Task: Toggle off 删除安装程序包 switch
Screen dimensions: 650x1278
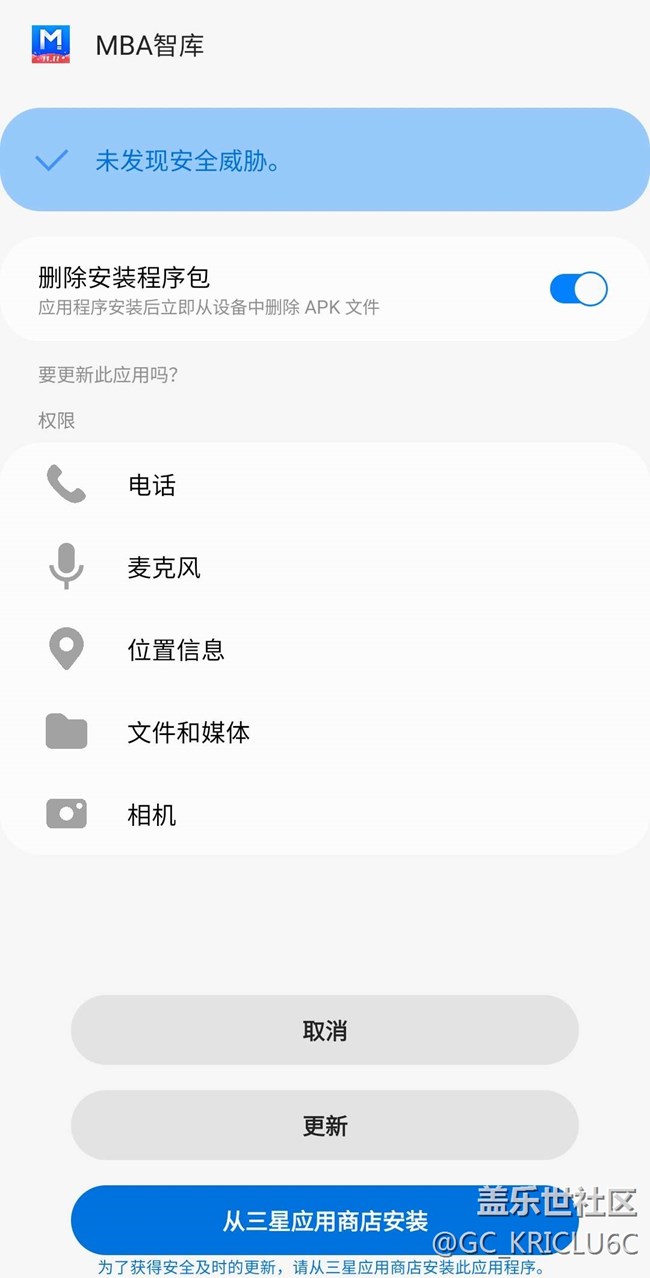Action: 578,289
